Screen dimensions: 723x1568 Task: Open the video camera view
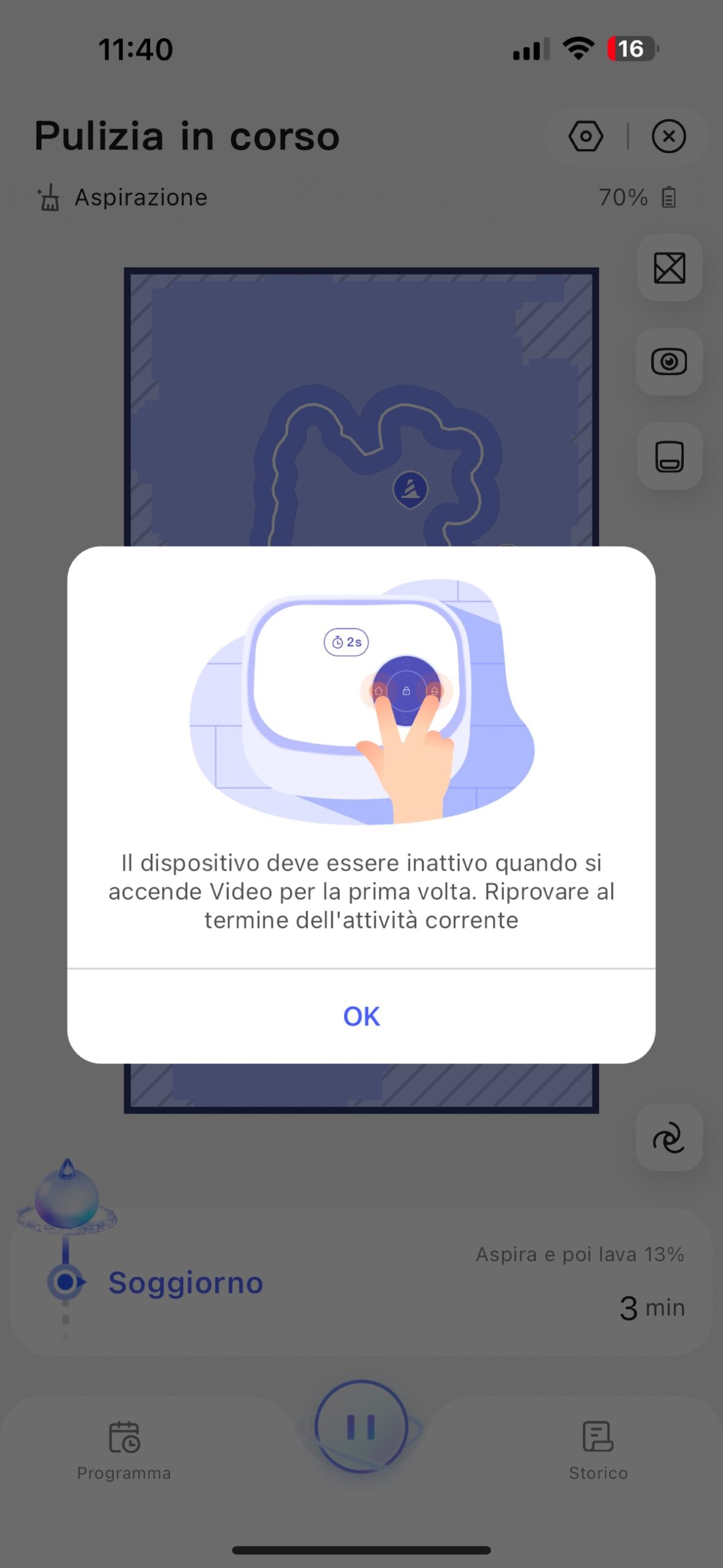tap(669, 362)
